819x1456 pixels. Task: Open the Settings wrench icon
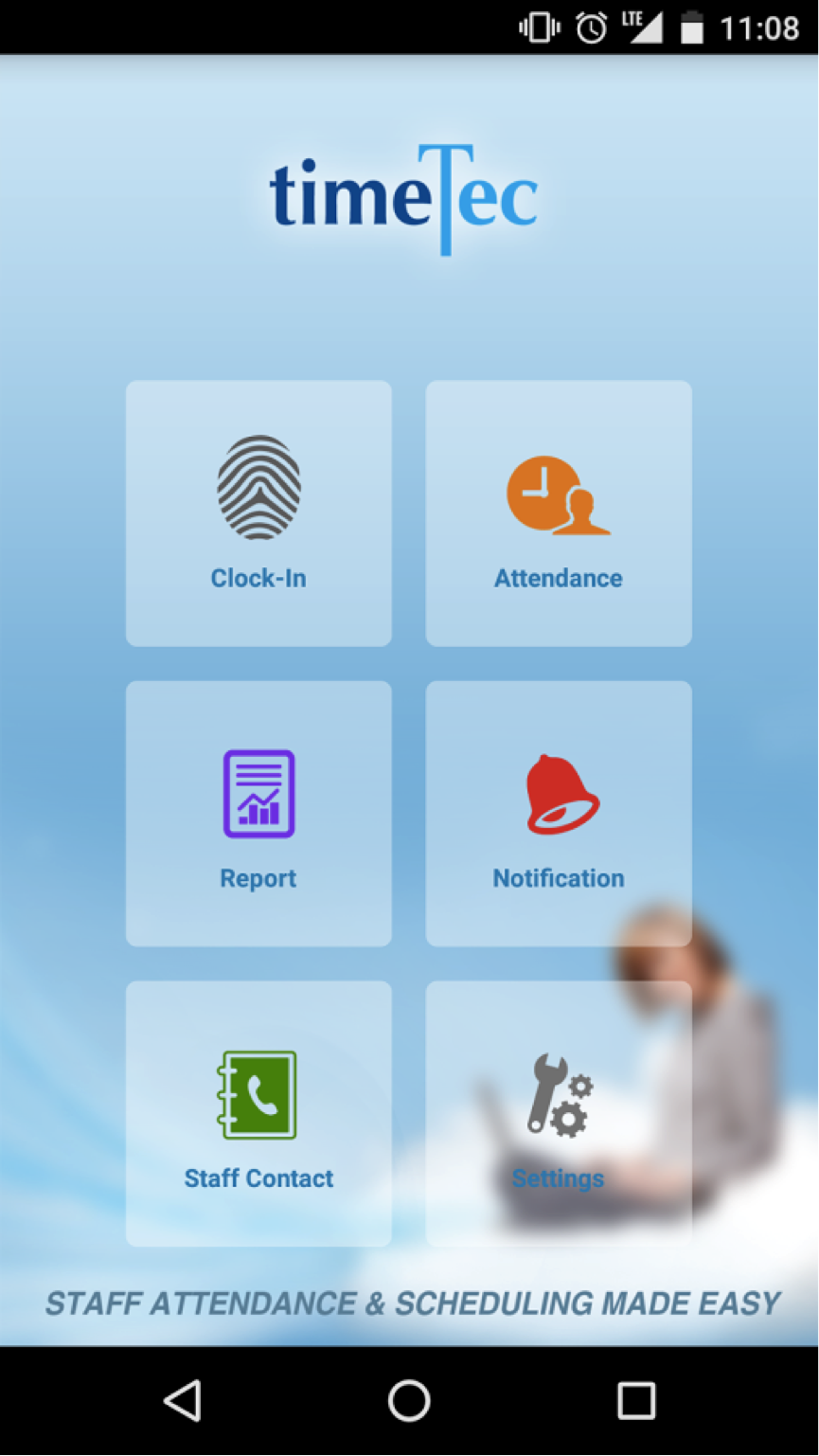click(558, 1095)
